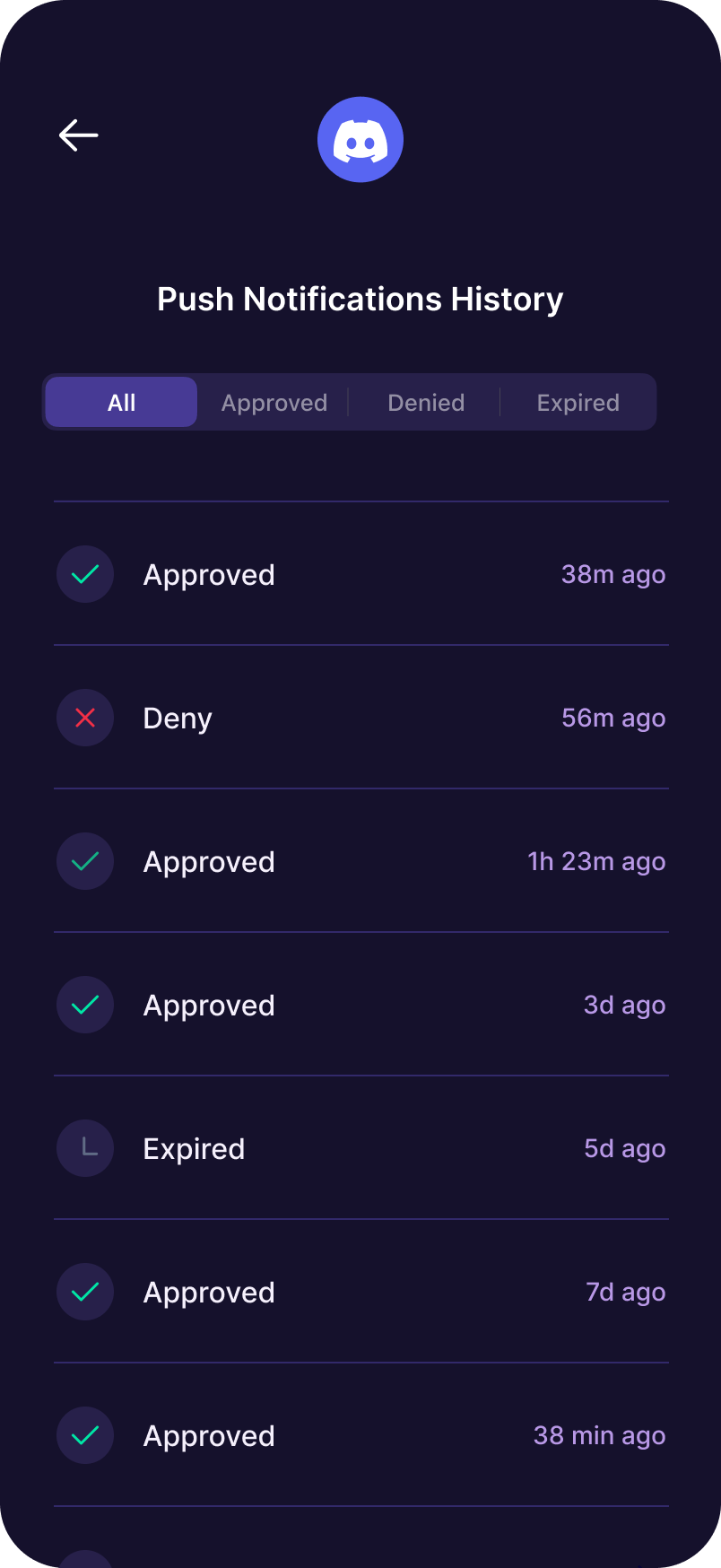Image resolution: width=721 pixels, height=1568 pixels.
Task: Switch to the Denied filter tab
Action: tap(426, 403)
